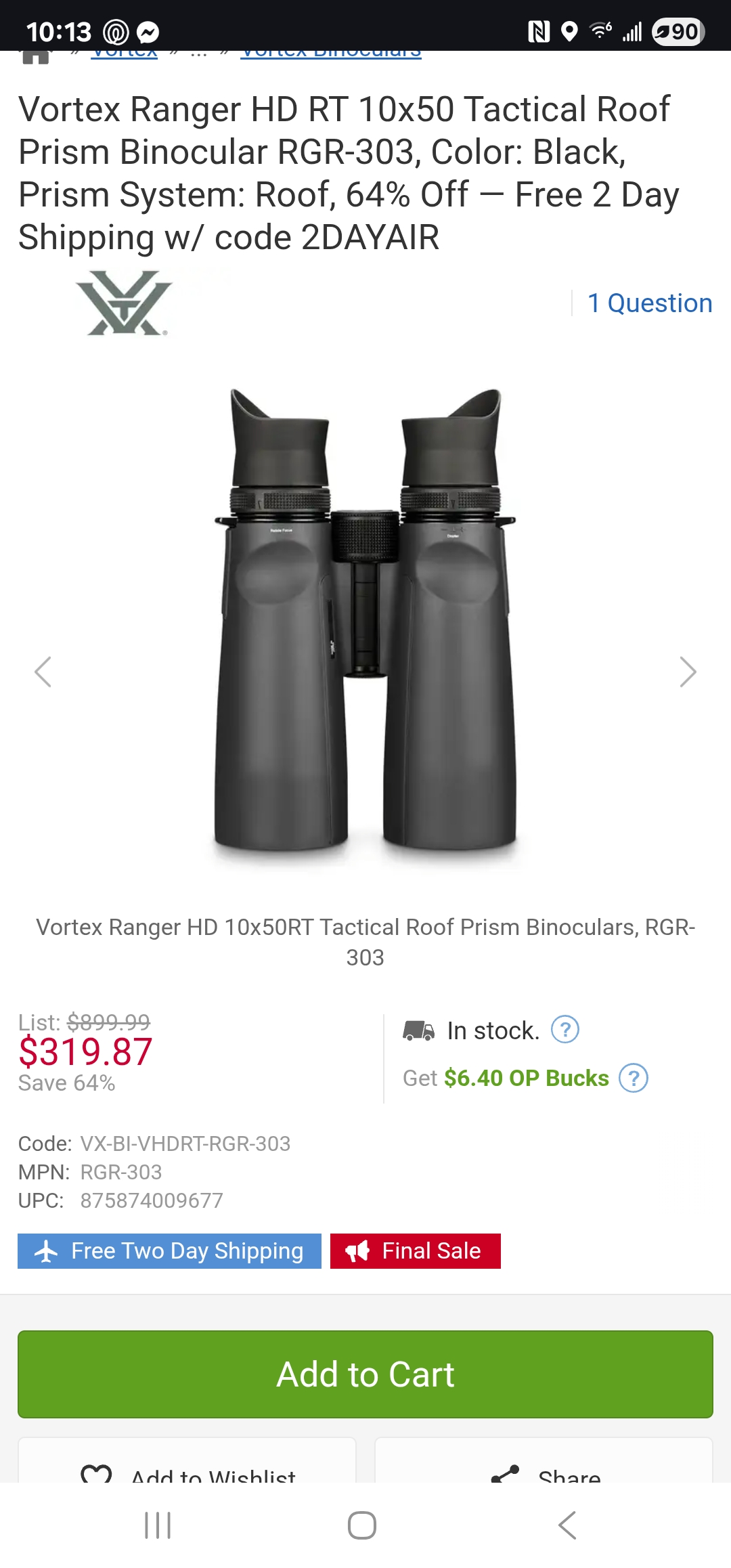Screen dimensions: 731x1568
Task: Open recent apps from the navigation bar
Action: coord(158,1525)
